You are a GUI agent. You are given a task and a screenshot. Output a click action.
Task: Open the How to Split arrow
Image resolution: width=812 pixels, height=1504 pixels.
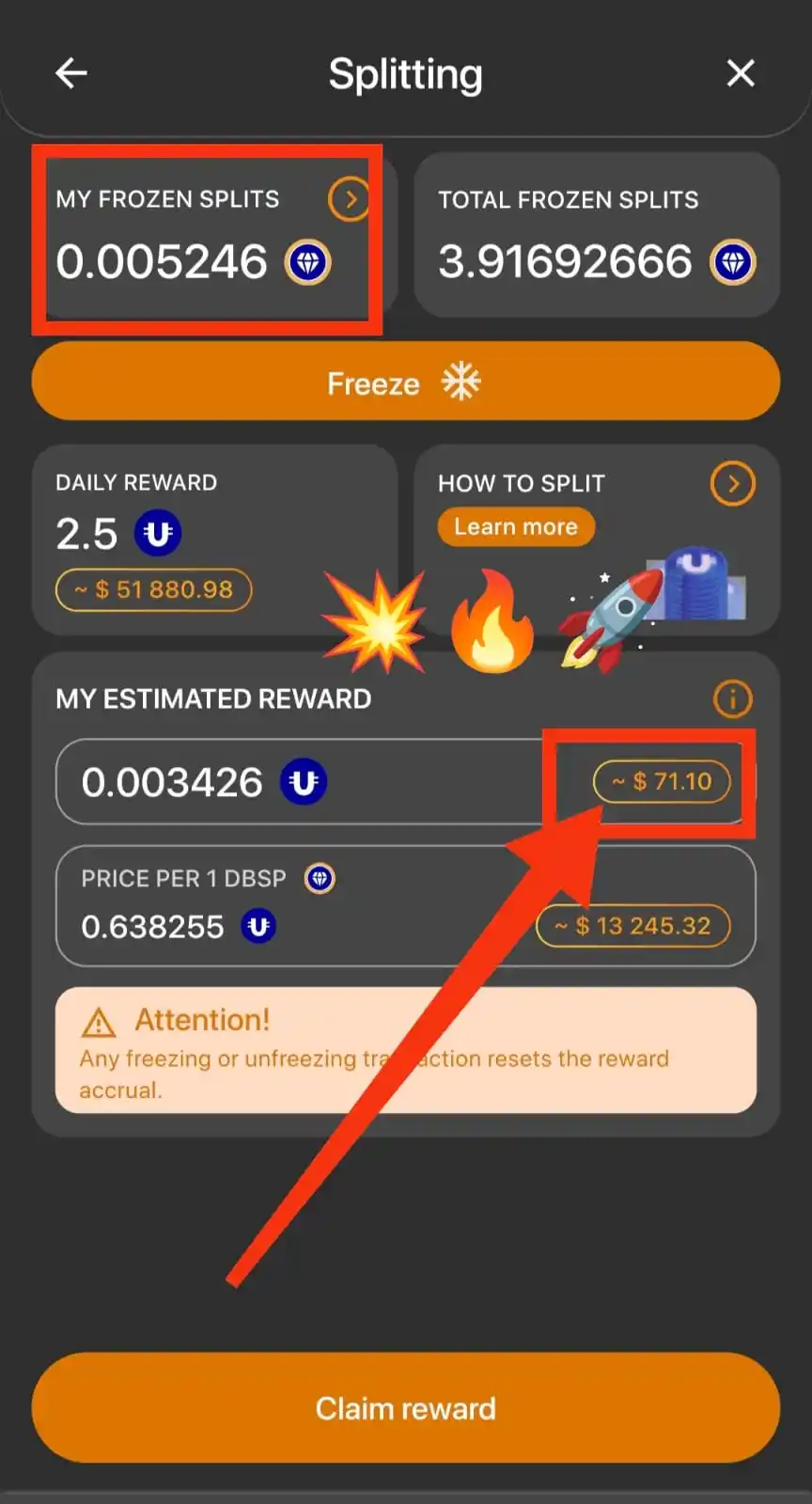(x=732, y=484)
